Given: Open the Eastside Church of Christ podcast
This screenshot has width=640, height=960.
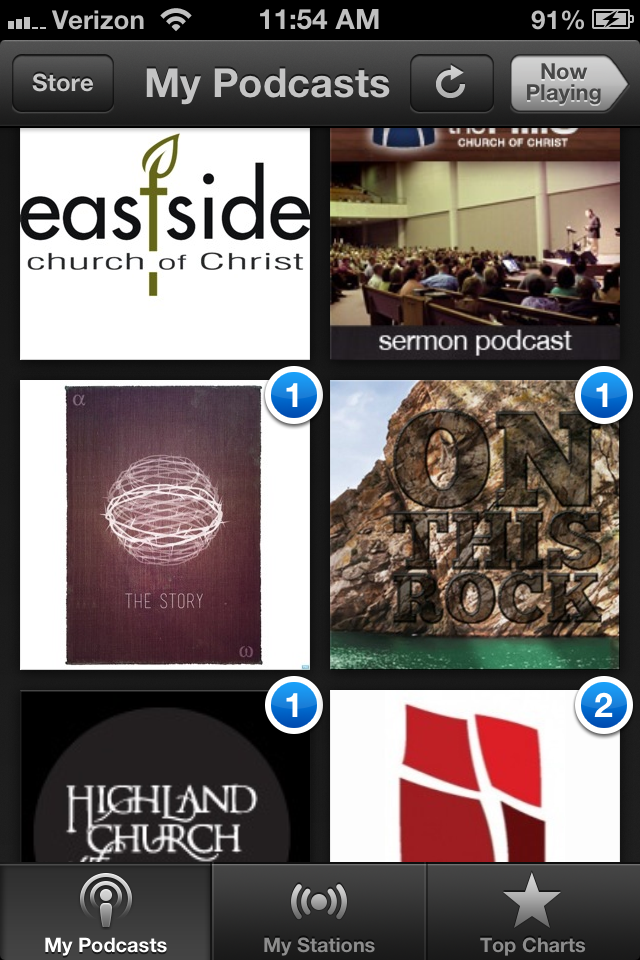Looking at the screenshot, I should [165, 243].
